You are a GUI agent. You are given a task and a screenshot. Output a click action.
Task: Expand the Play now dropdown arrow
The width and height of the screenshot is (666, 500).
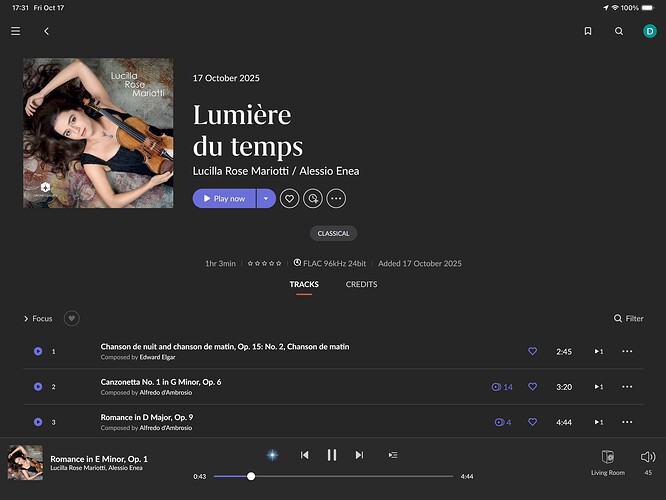pyautogui.click(x=266, y=199)
